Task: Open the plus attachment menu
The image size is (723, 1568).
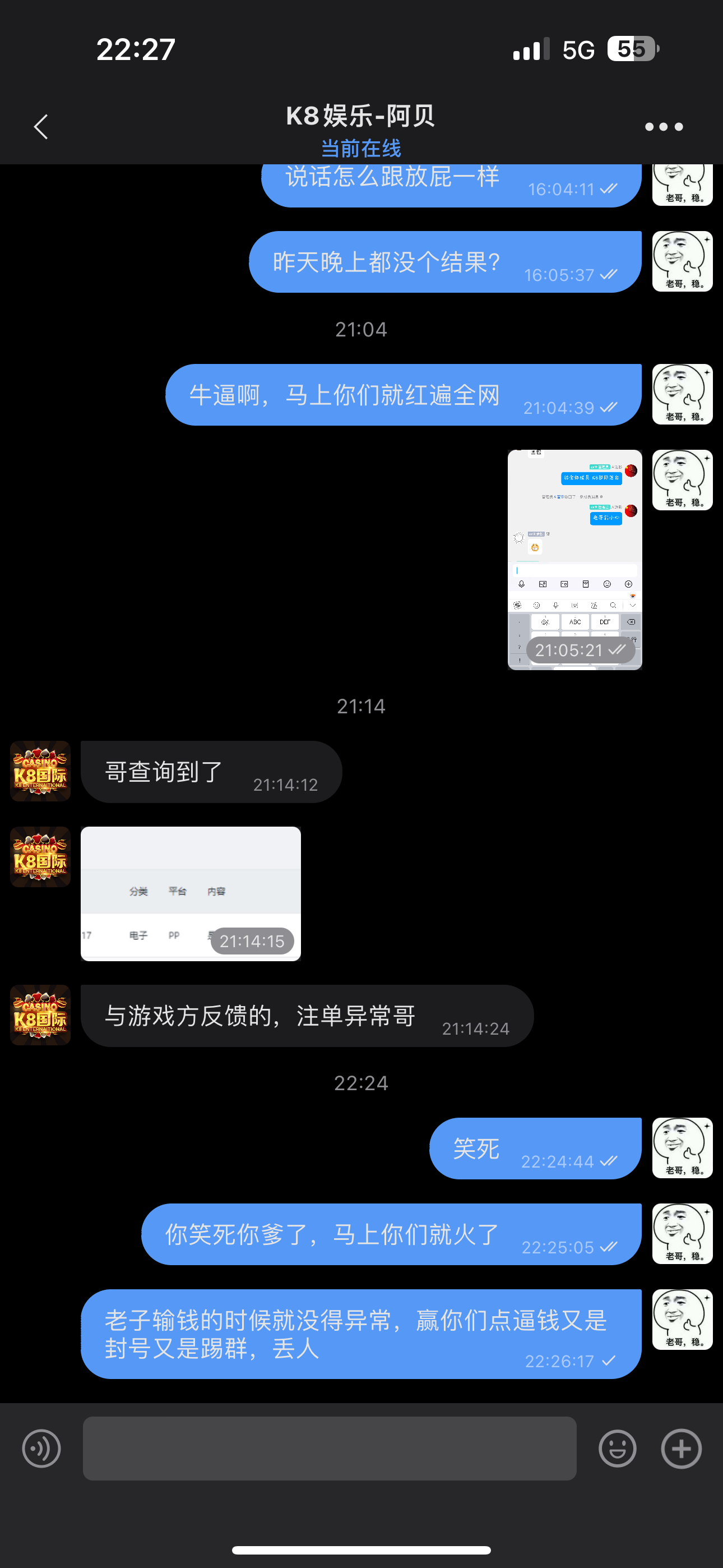Action: [681, 1448]
